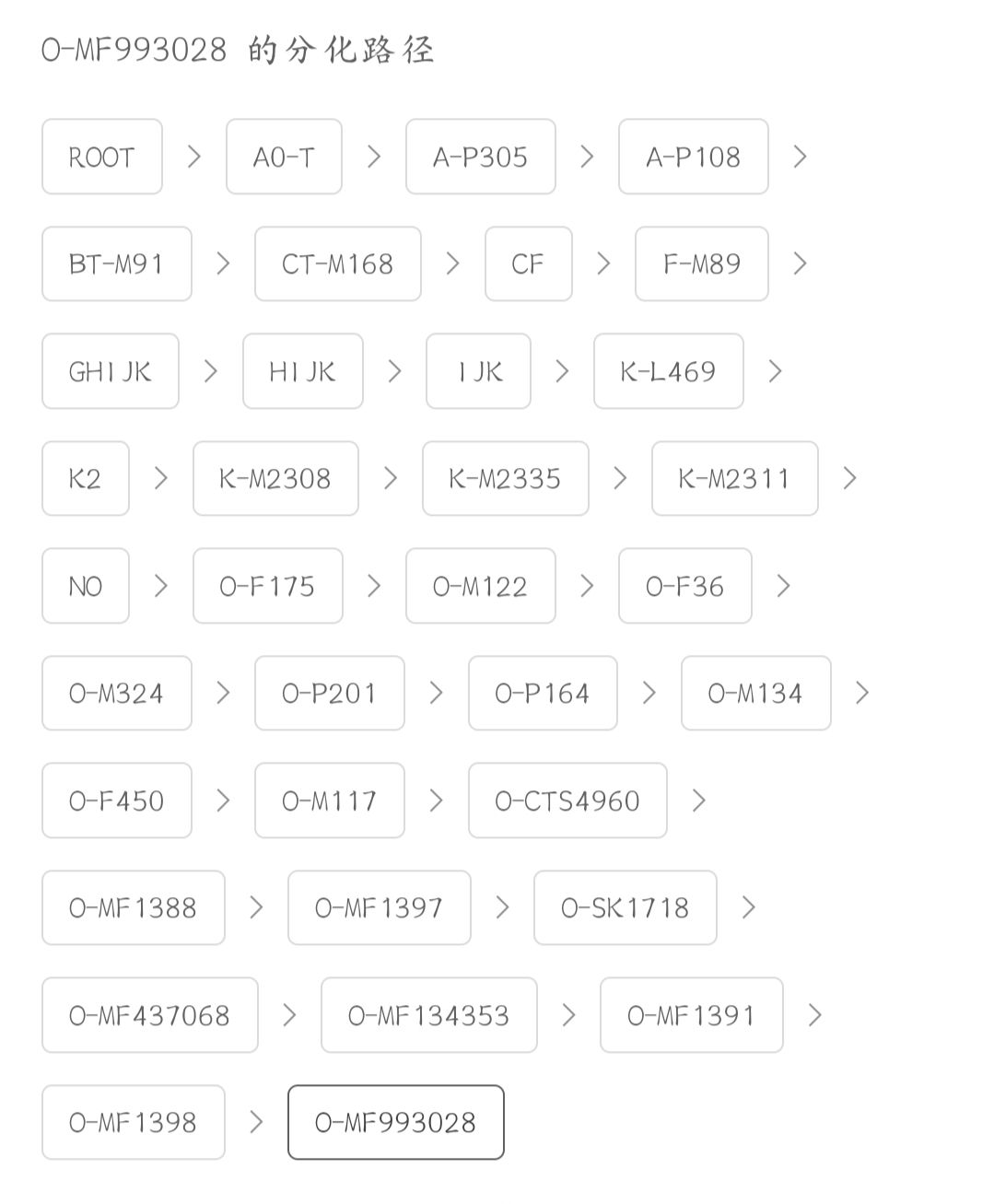The height and width of the screenshot is (1204, 994).
Task: View the BT-M91 haplogroup
Action: pyautogui.click(x=116, y=264)
